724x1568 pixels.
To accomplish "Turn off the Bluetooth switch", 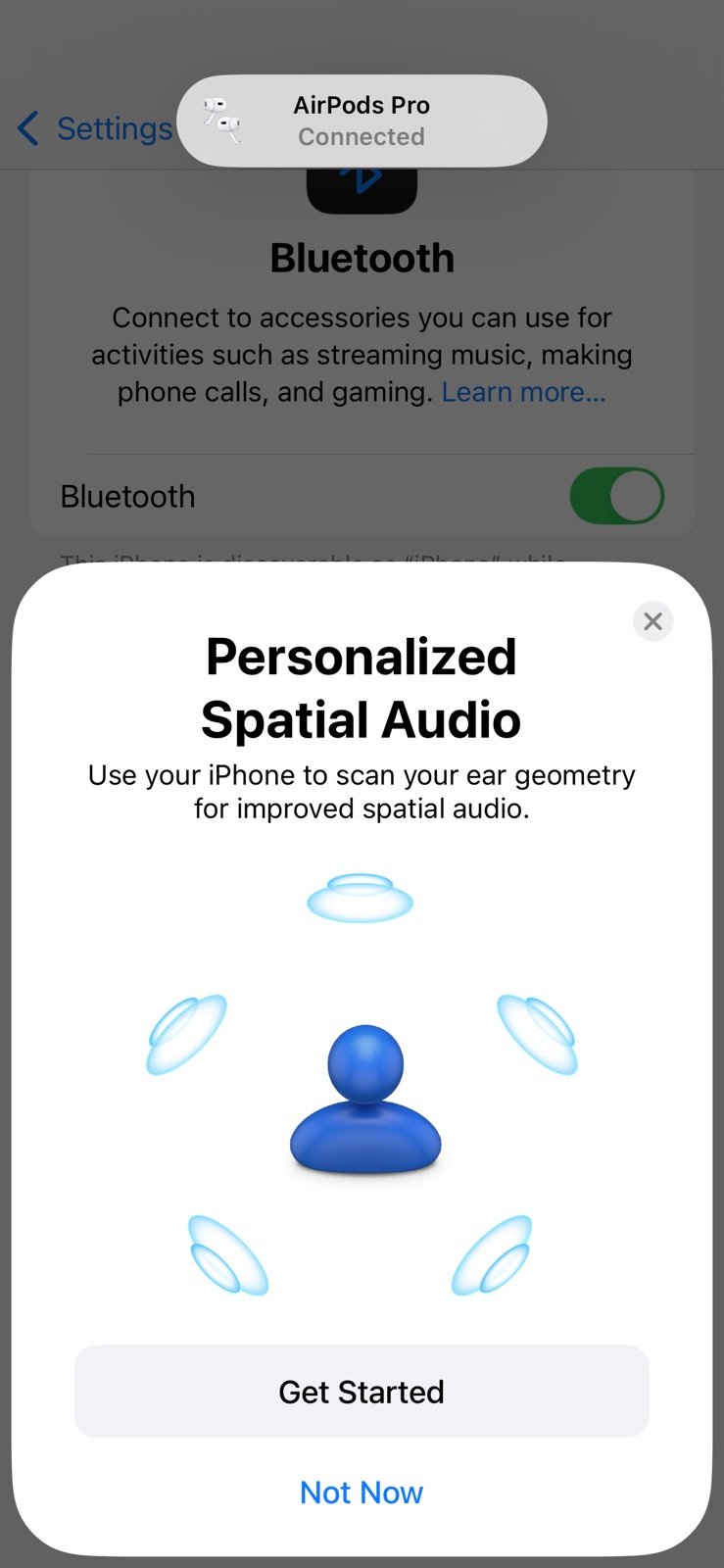I will 617,496.
